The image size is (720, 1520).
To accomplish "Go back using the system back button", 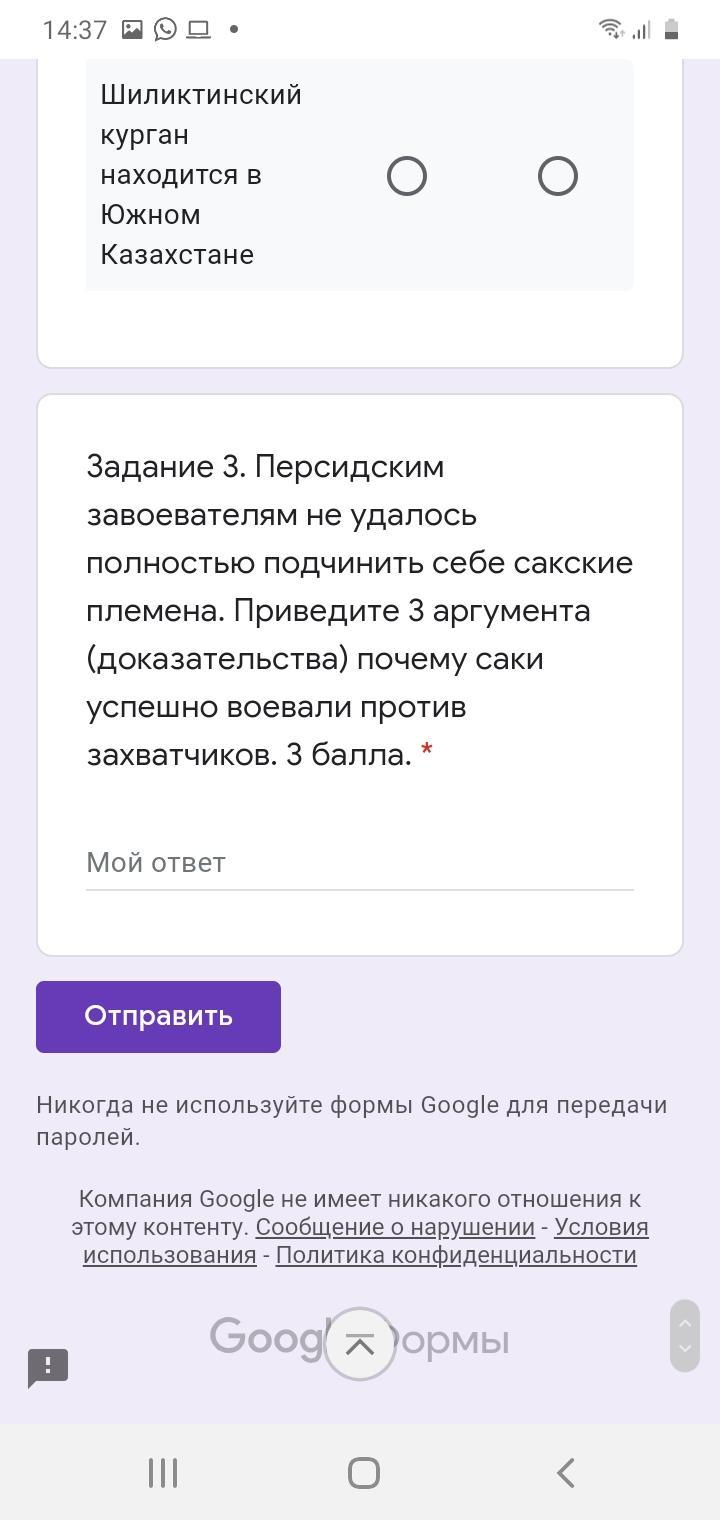I will click(565, 1472).
